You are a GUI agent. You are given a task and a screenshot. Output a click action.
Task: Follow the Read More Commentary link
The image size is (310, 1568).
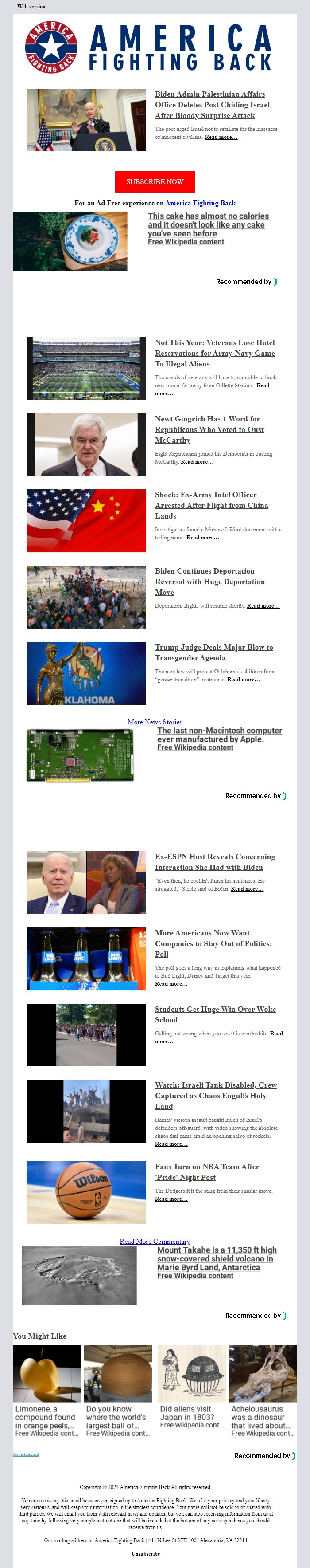coord(155,1241)
